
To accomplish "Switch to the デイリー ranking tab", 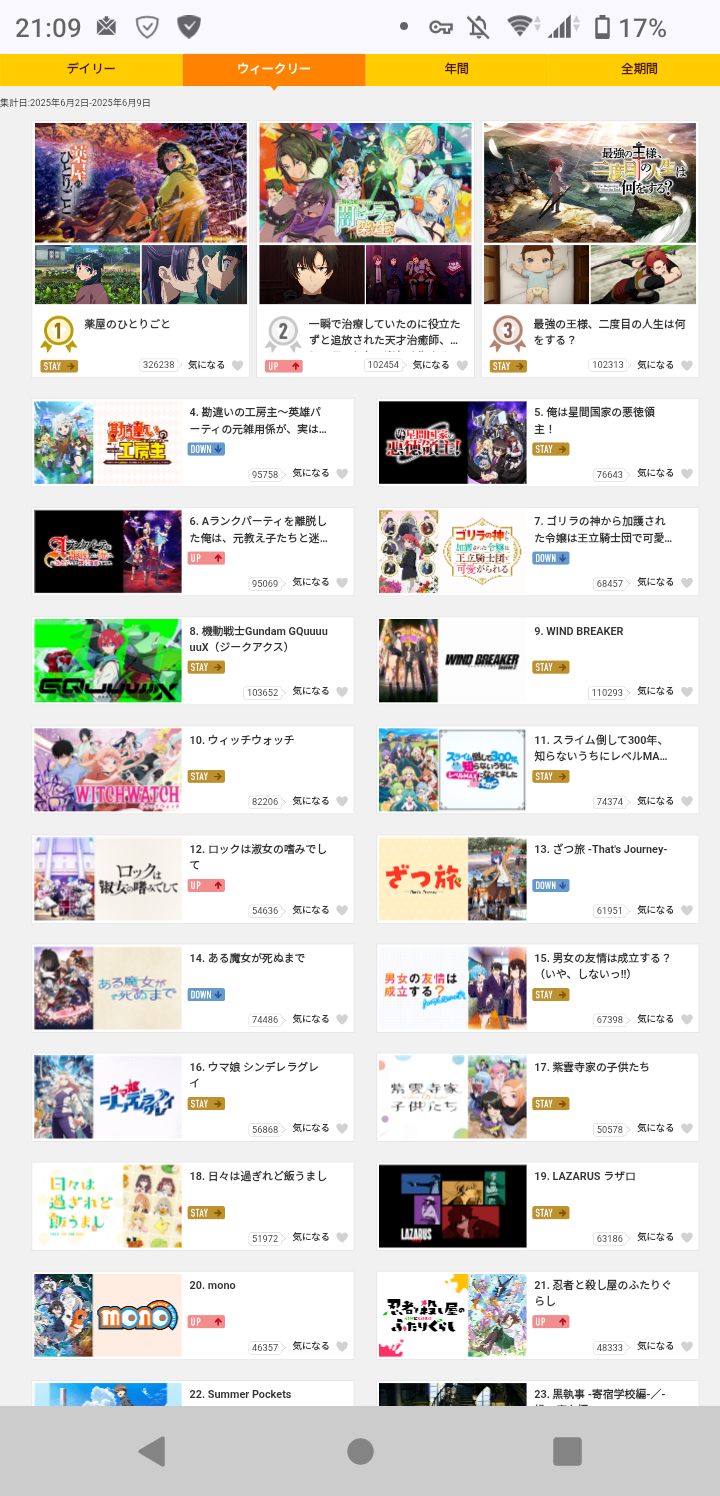I will (91, 69).
